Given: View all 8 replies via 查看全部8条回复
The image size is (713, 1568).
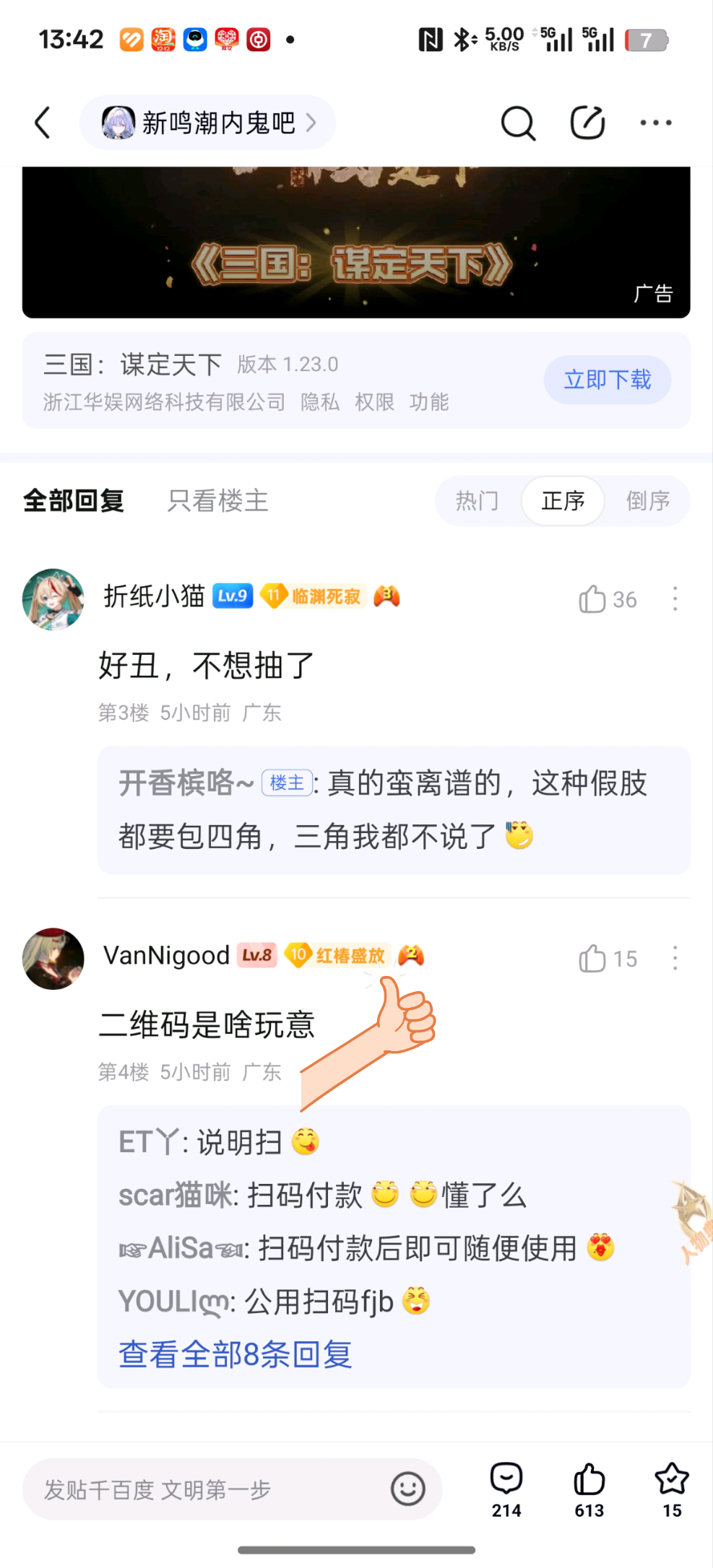Looking at the screenshot, I should (235, 1354).
